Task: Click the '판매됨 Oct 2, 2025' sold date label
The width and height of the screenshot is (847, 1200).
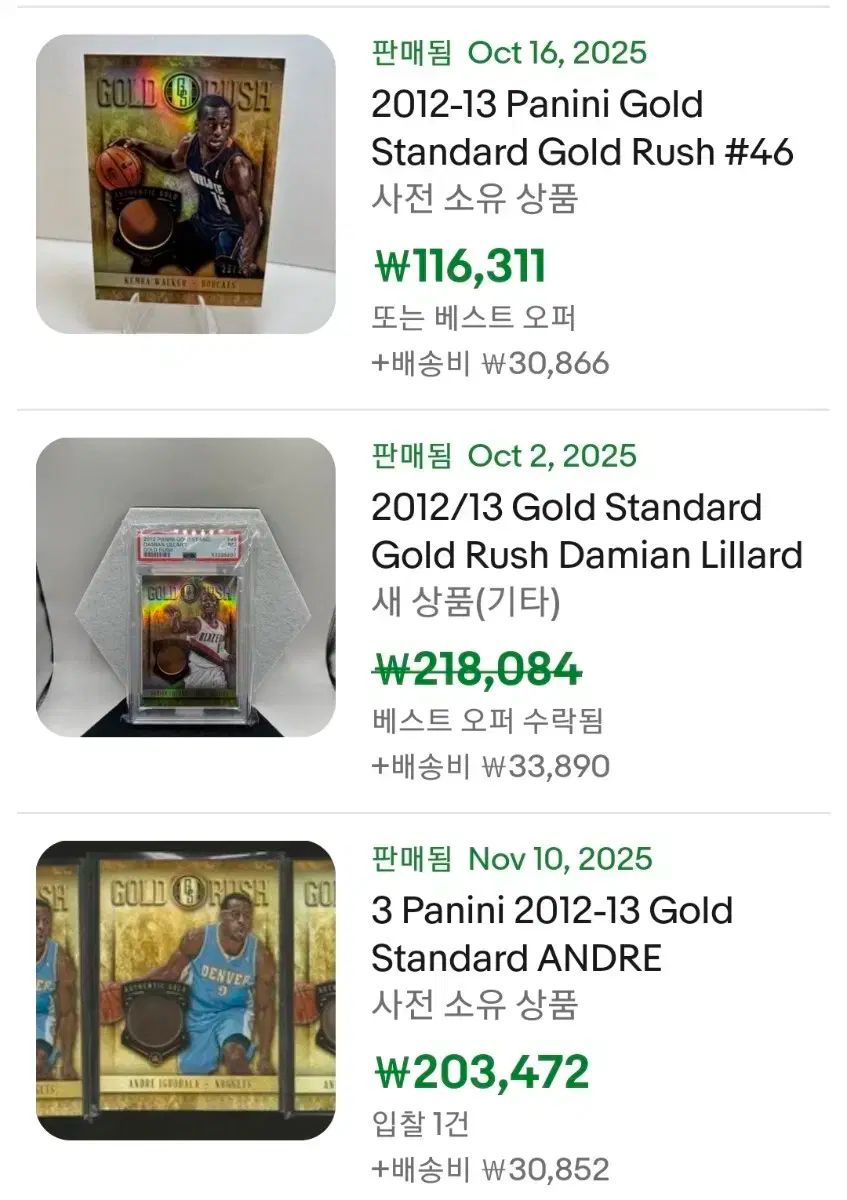Action: [504, 457]
